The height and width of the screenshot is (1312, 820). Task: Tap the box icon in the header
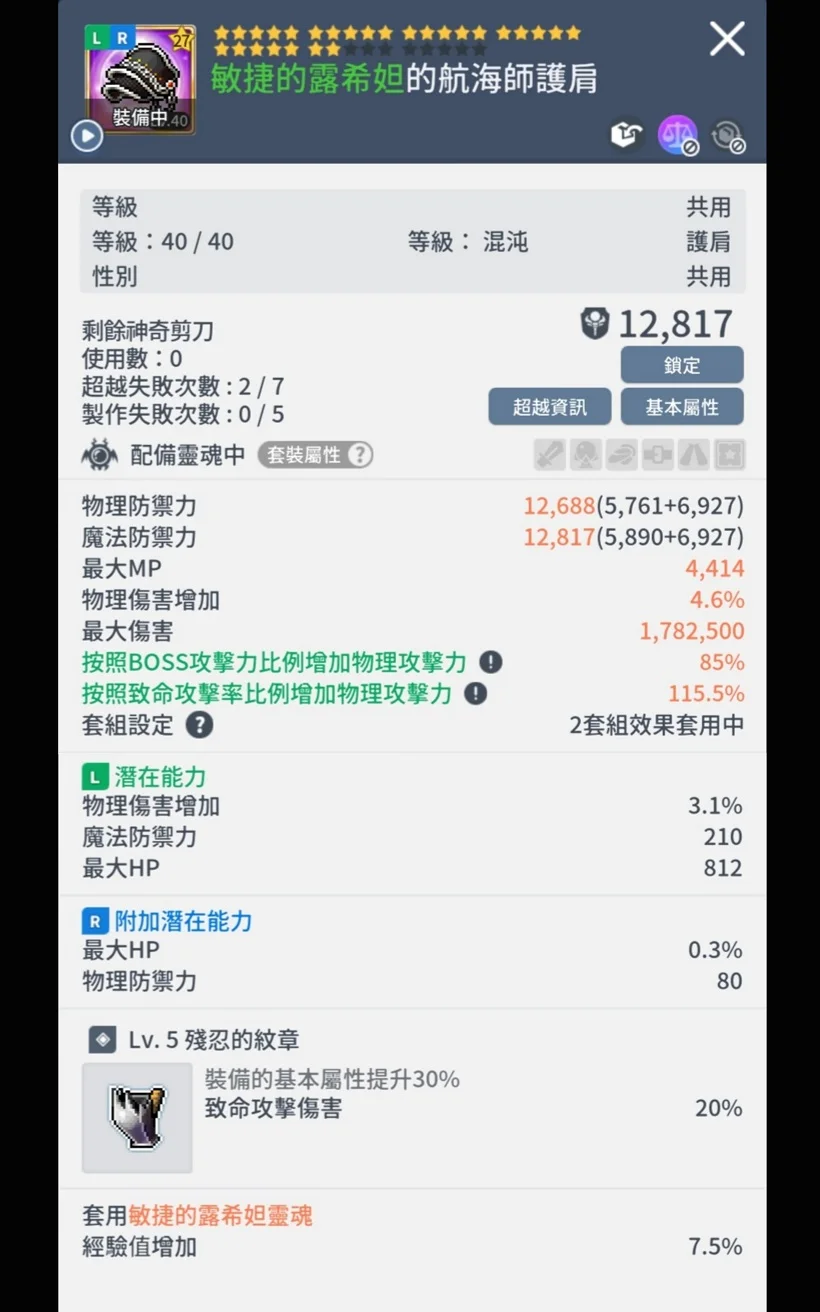[627, 135]
